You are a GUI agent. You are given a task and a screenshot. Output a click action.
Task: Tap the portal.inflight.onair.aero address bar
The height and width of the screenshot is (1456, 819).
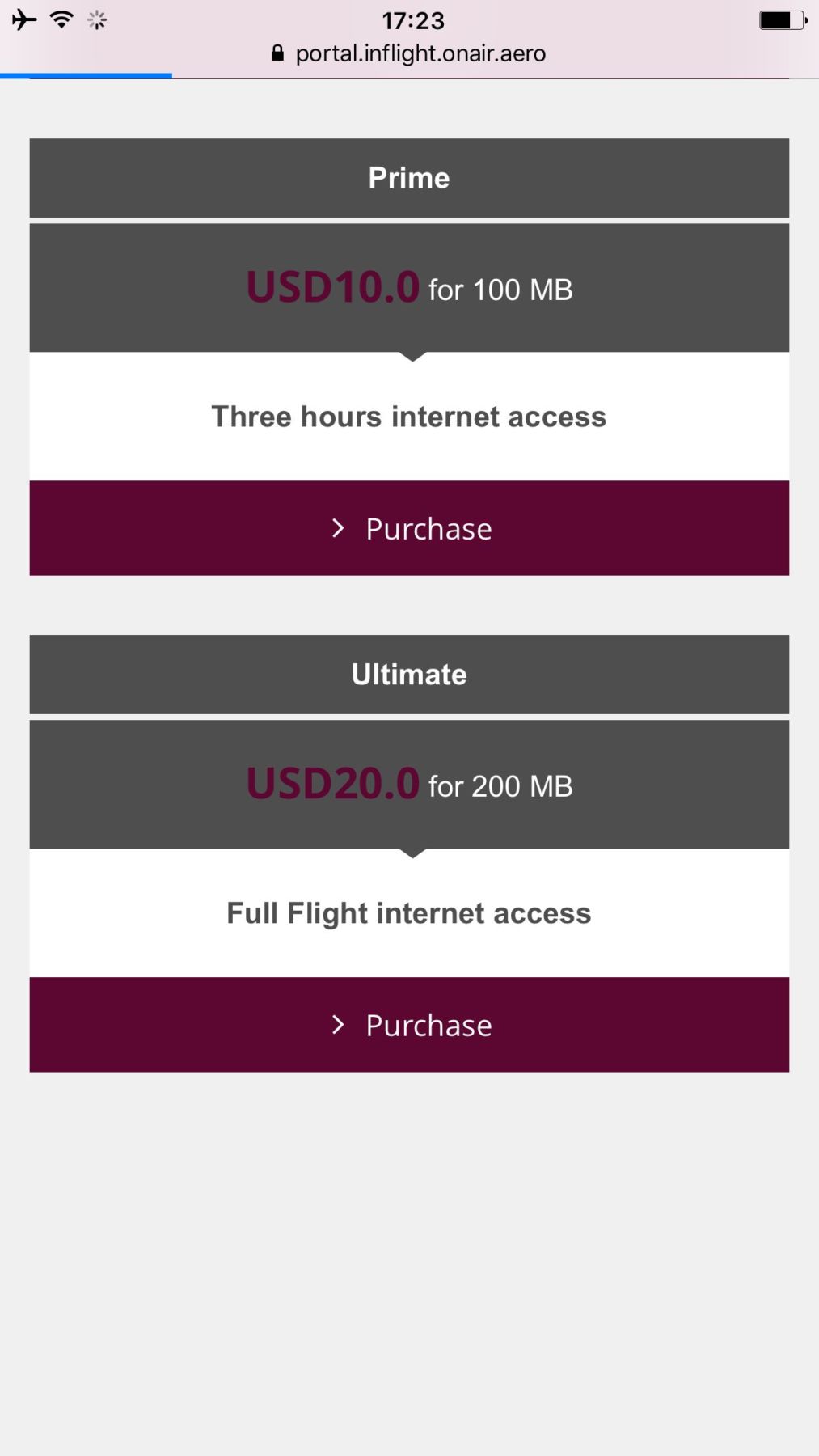pyautogui.click(x=409, y=53)
